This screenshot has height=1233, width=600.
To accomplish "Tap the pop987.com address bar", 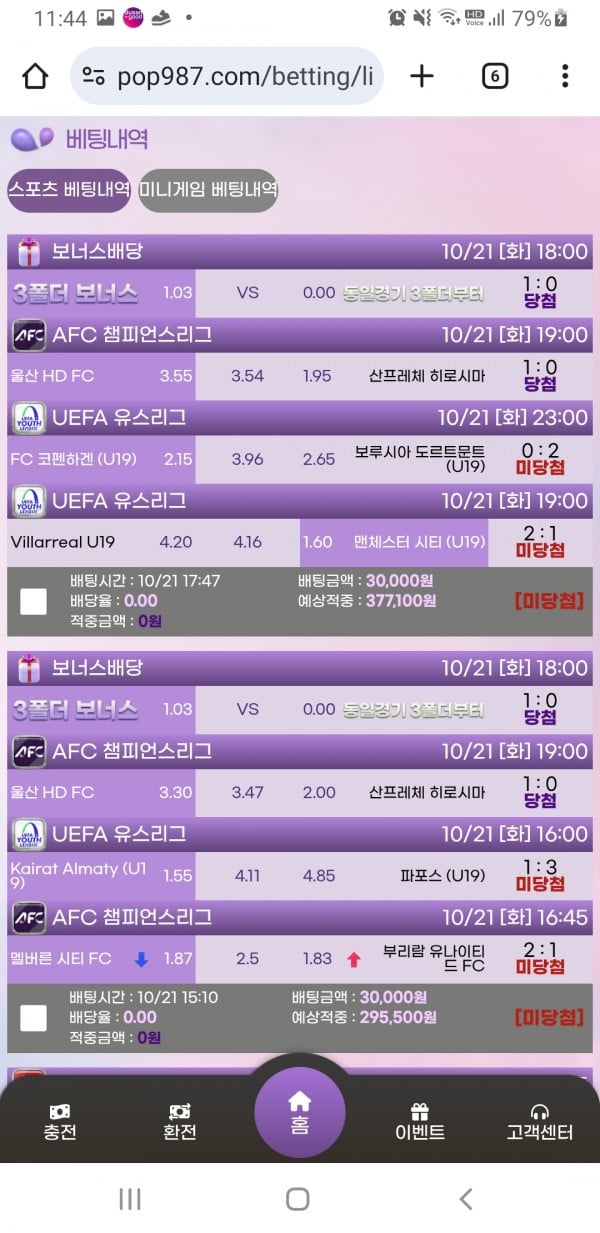I will click(x=227, y=76).
